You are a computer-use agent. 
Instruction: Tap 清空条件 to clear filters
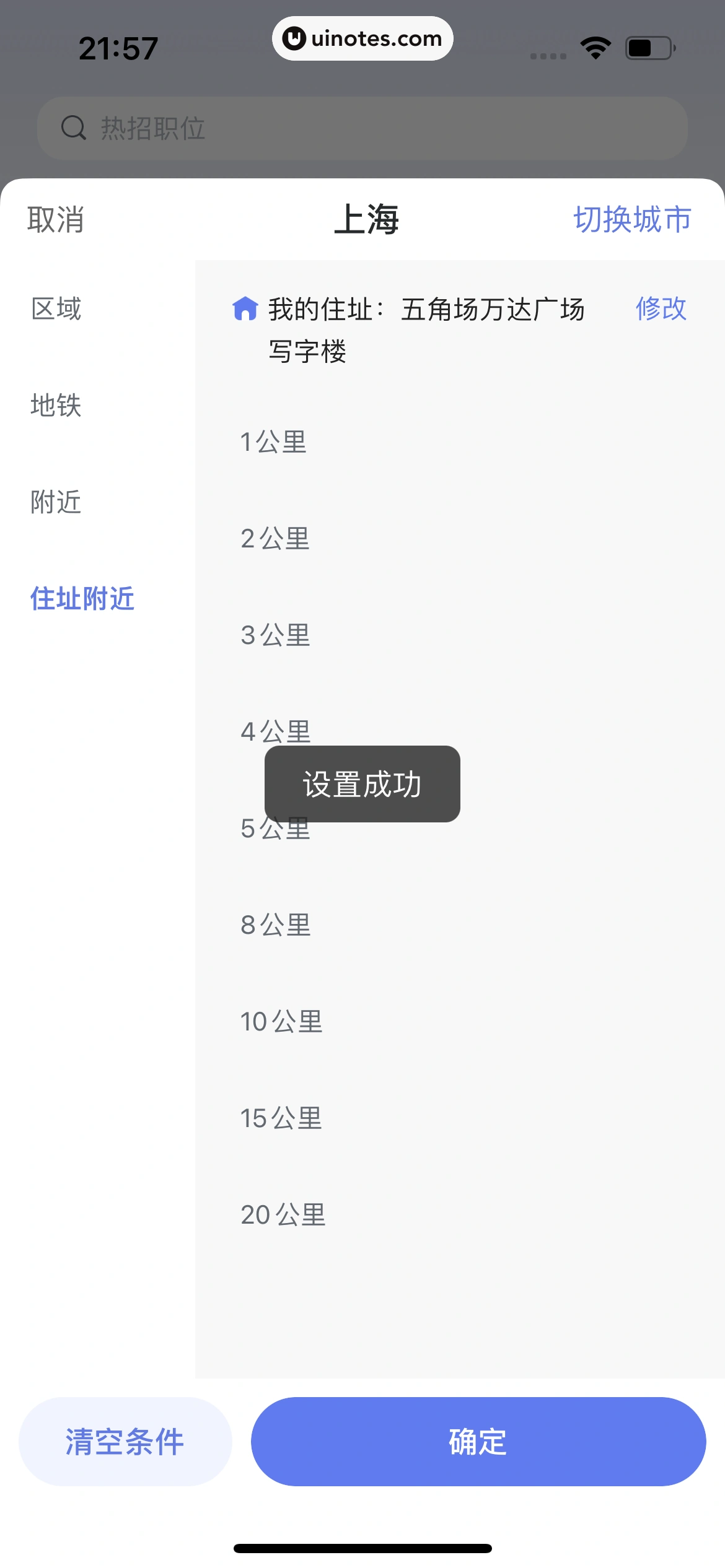pyautogui.click(x=125, y=1442)
